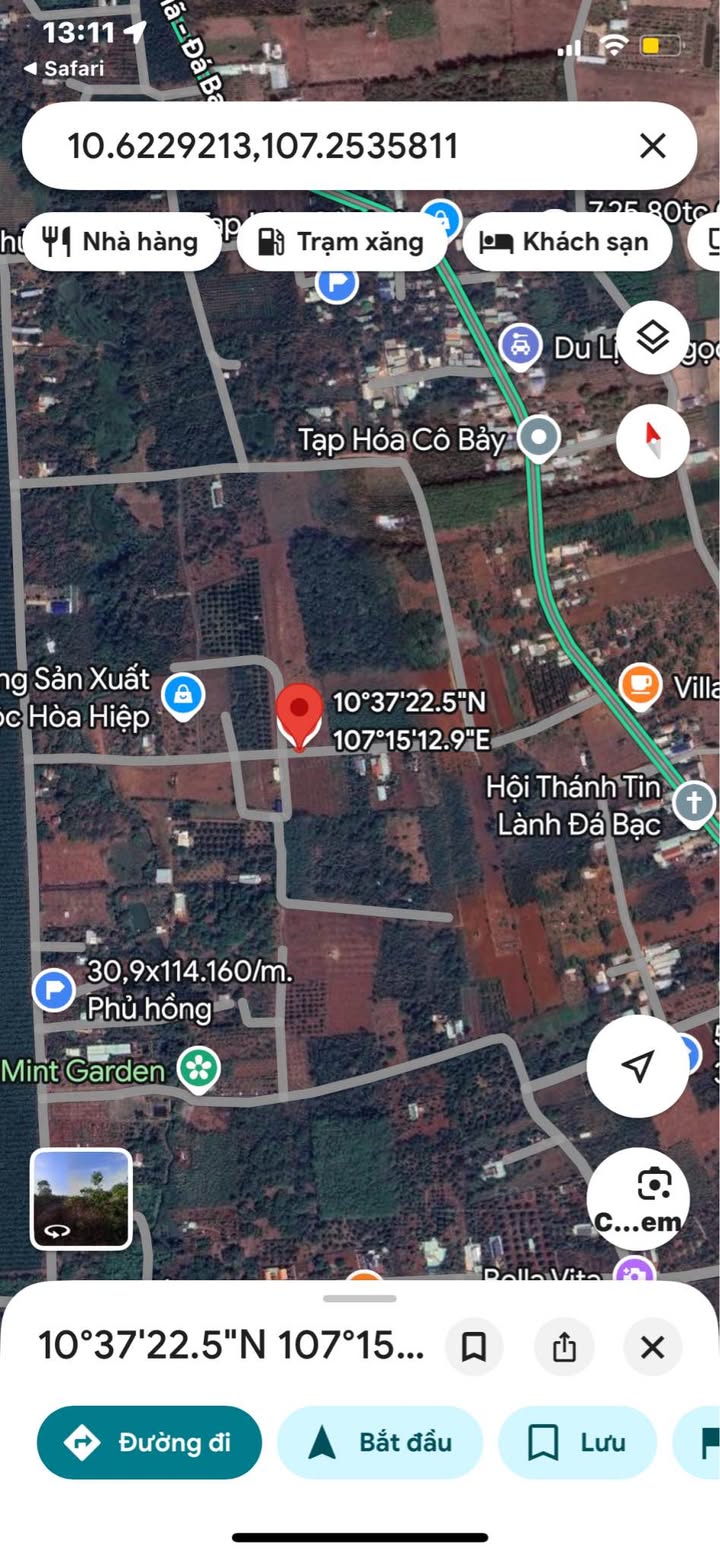
Task: Select the Khách sạn chip
Action: coord(565,242)
